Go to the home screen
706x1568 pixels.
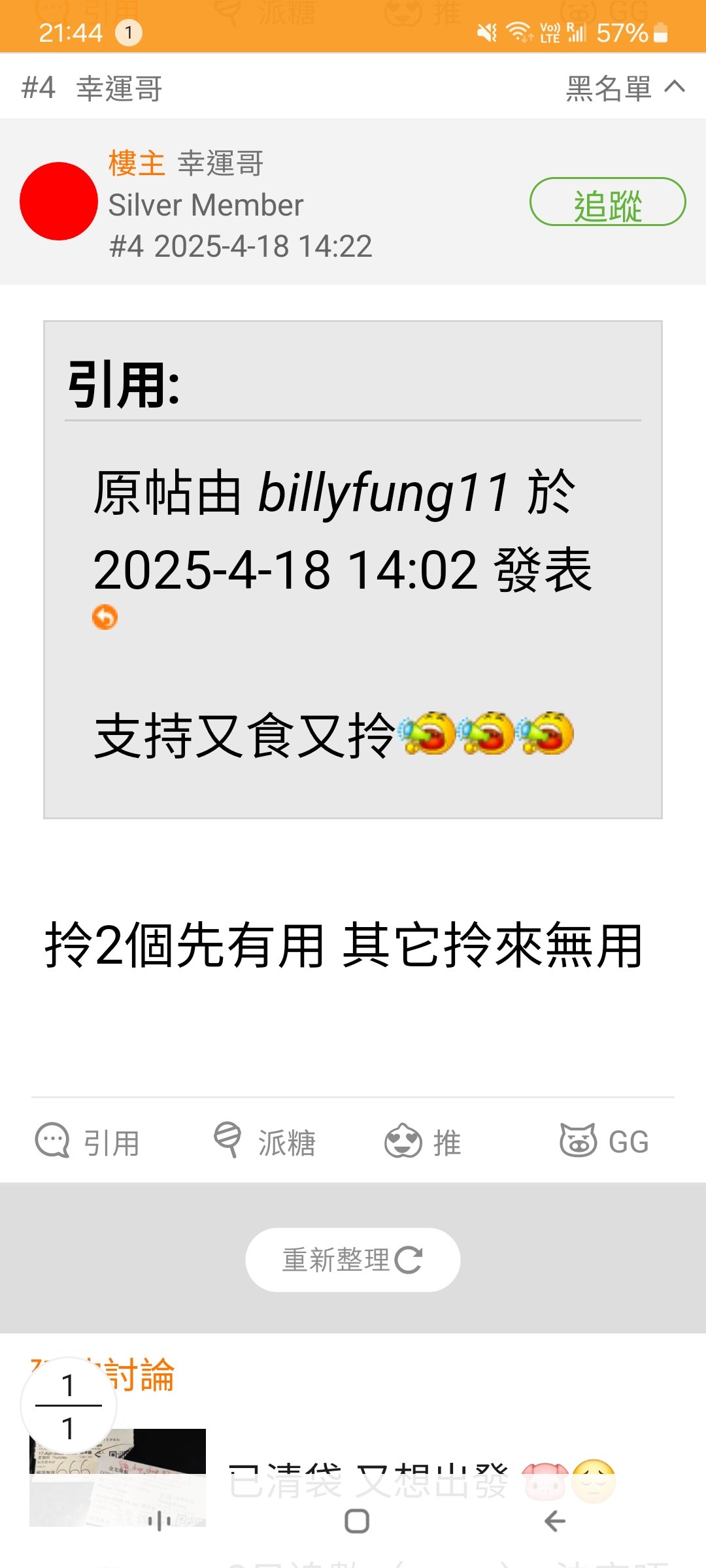pos(357,1521)
